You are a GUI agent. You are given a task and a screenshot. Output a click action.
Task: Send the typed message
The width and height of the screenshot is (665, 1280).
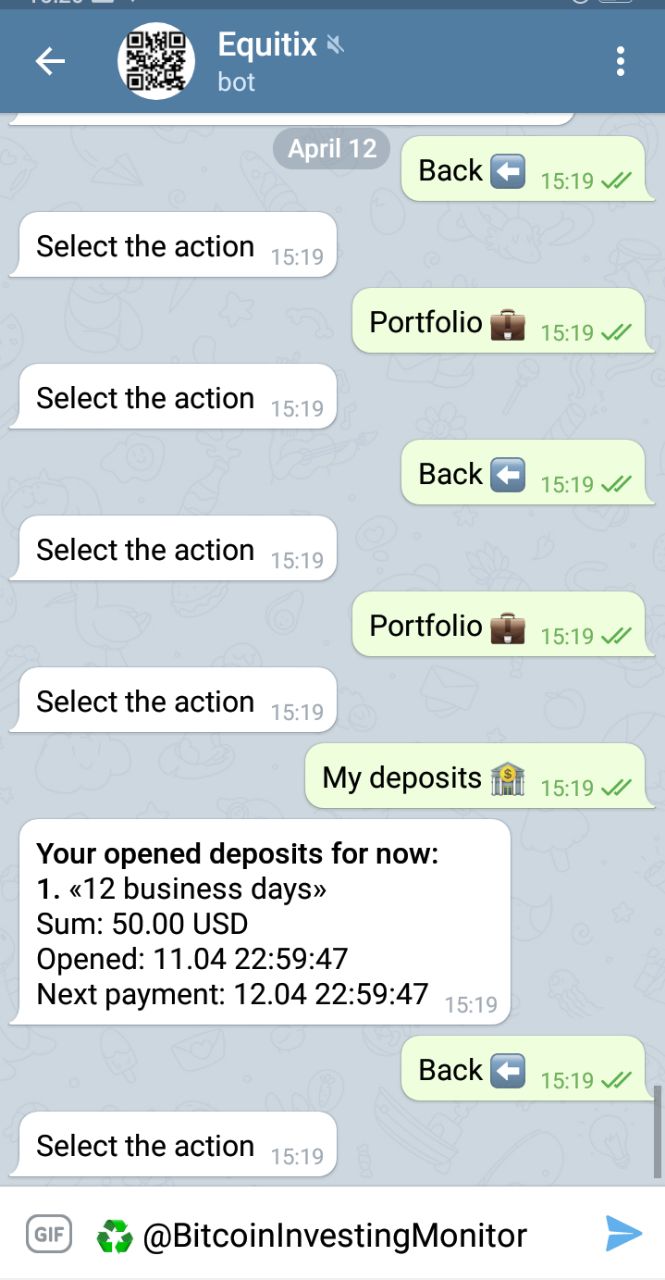point(623,1234)
